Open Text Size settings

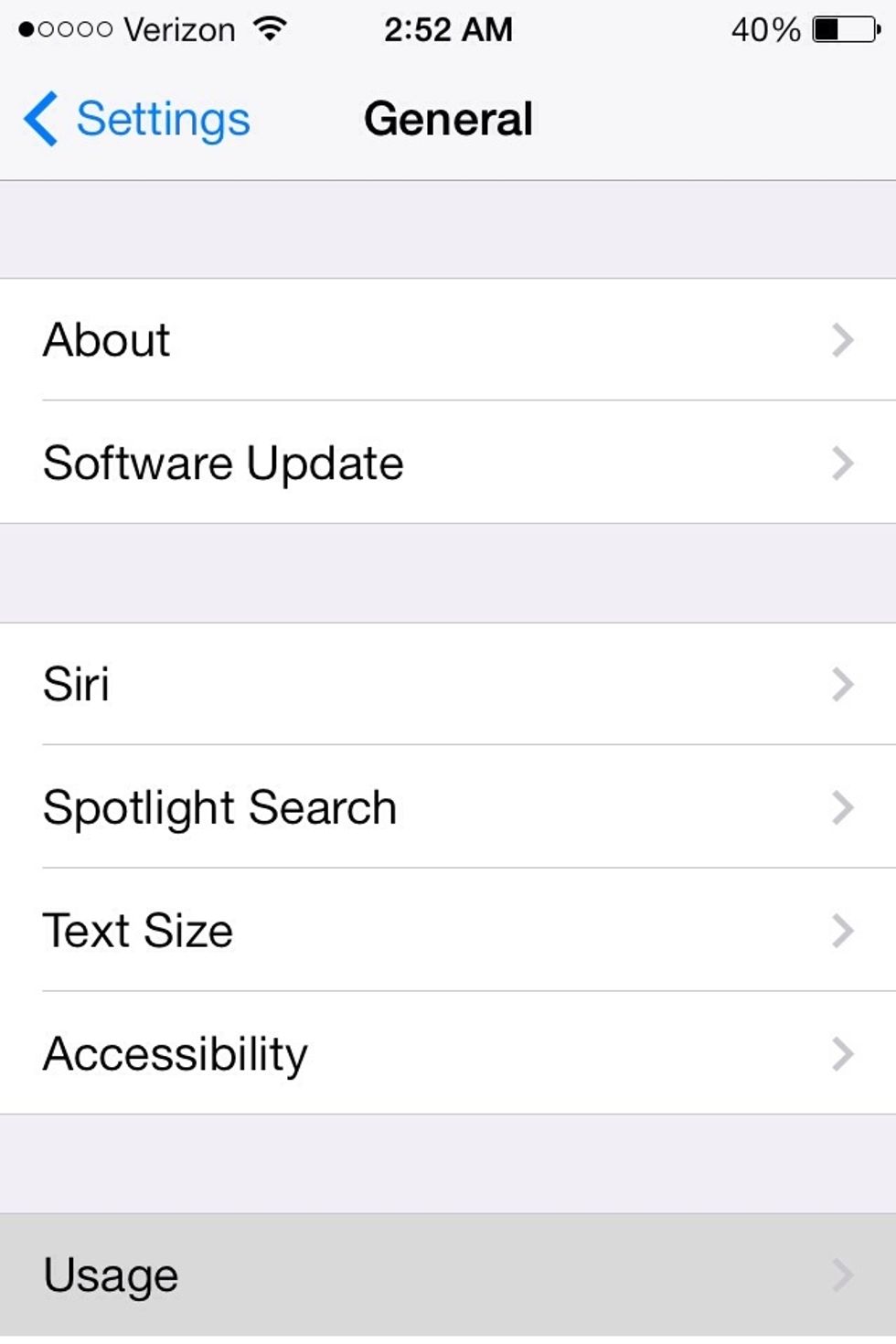click(x=448, y=930)
